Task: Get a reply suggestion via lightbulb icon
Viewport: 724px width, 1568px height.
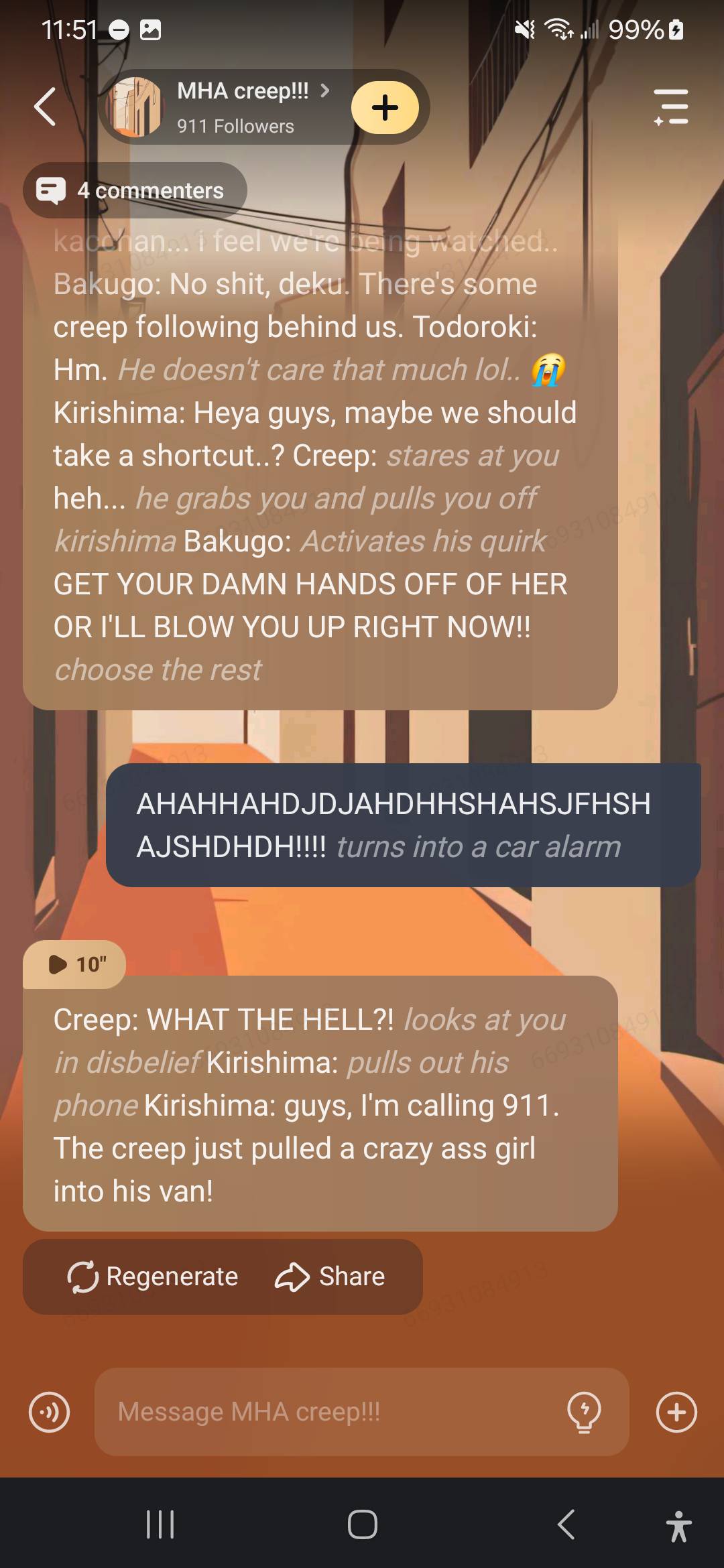Action: click(x=584, y=1412)
